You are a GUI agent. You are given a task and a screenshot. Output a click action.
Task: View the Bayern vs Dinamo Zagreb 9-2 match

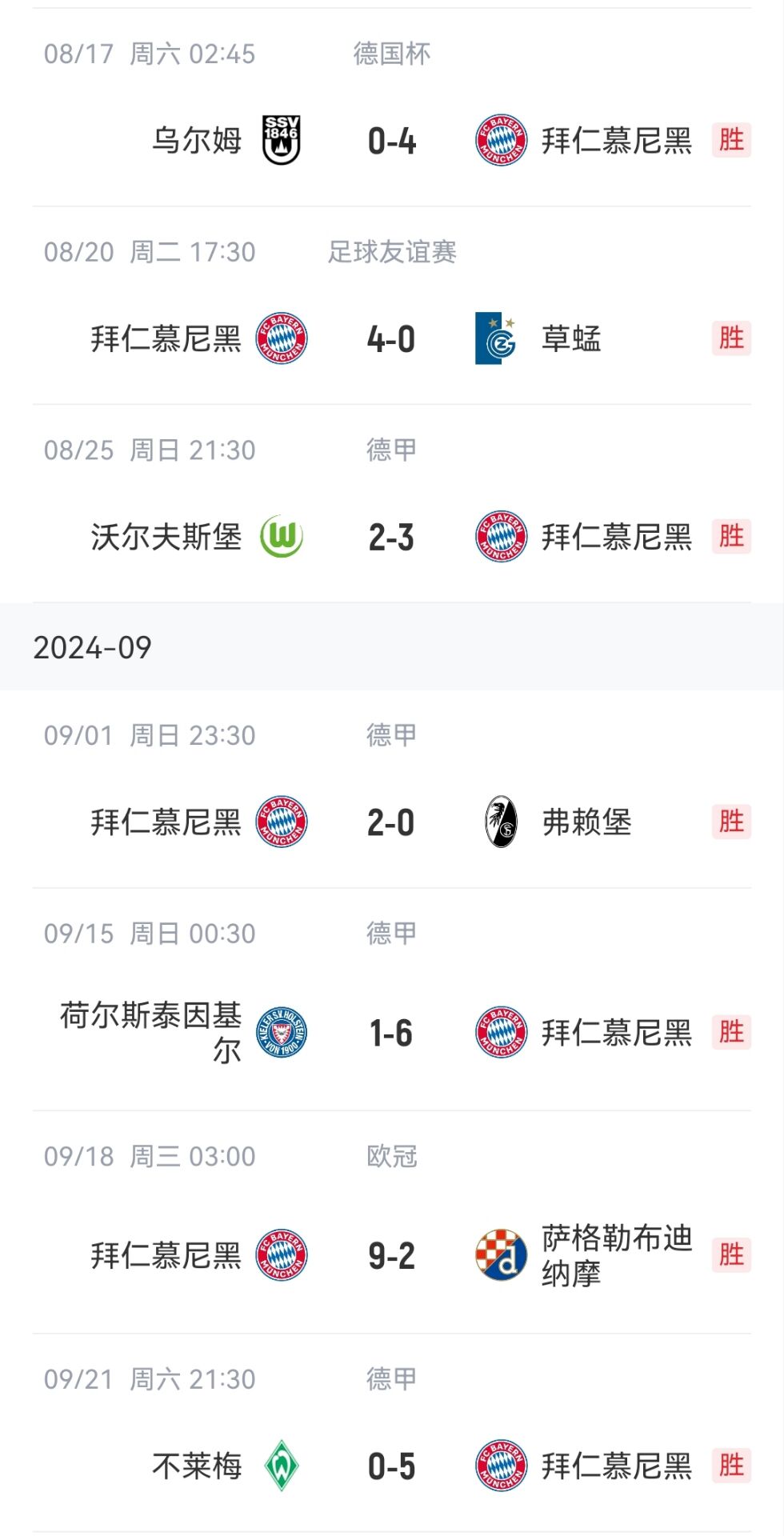391,1255
